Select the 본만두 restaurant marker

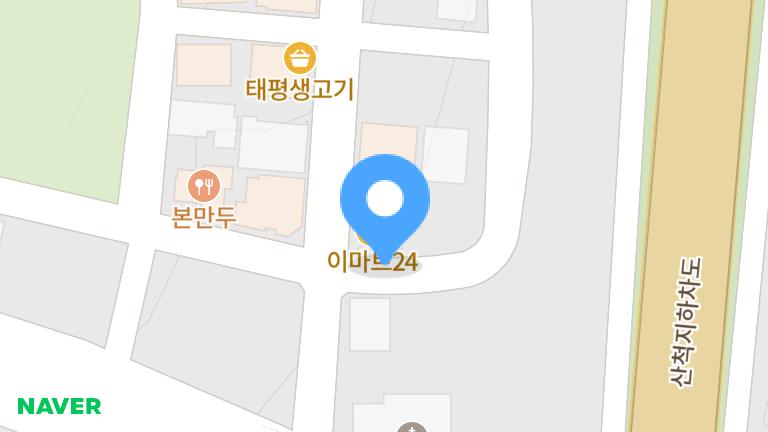(204, 184)
